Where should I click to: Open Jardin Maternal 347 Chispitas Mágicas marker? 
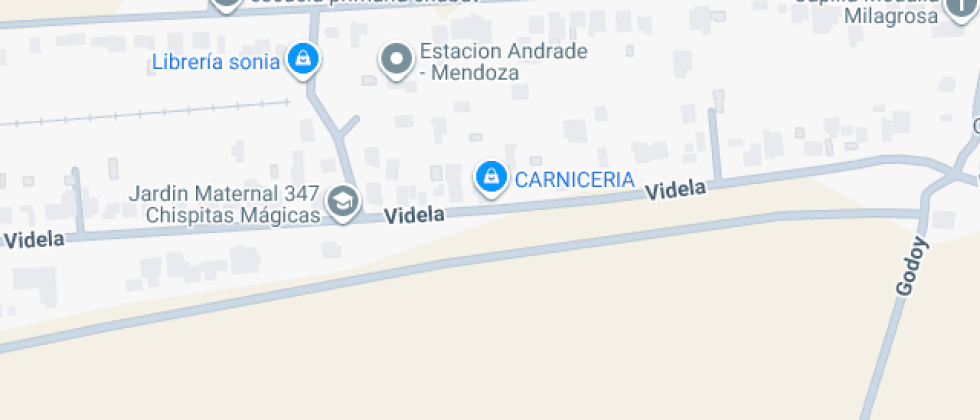pyautogui.click(x=344, y=202)
